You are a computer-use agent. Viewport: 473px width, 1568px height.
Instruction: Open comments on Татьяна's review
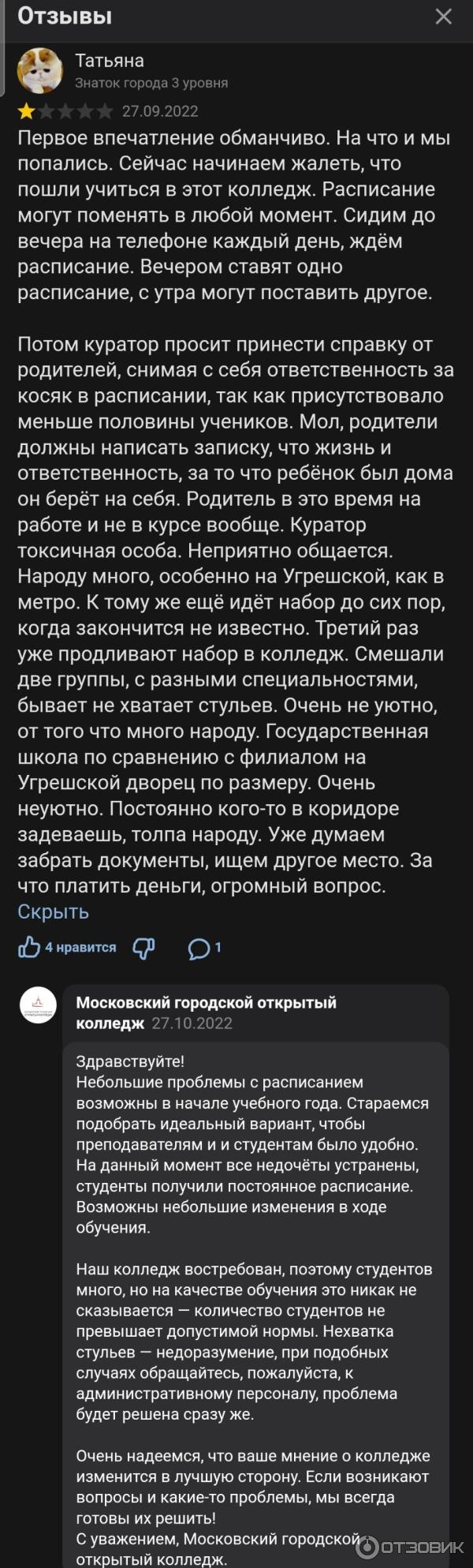[x=199, y=948]
